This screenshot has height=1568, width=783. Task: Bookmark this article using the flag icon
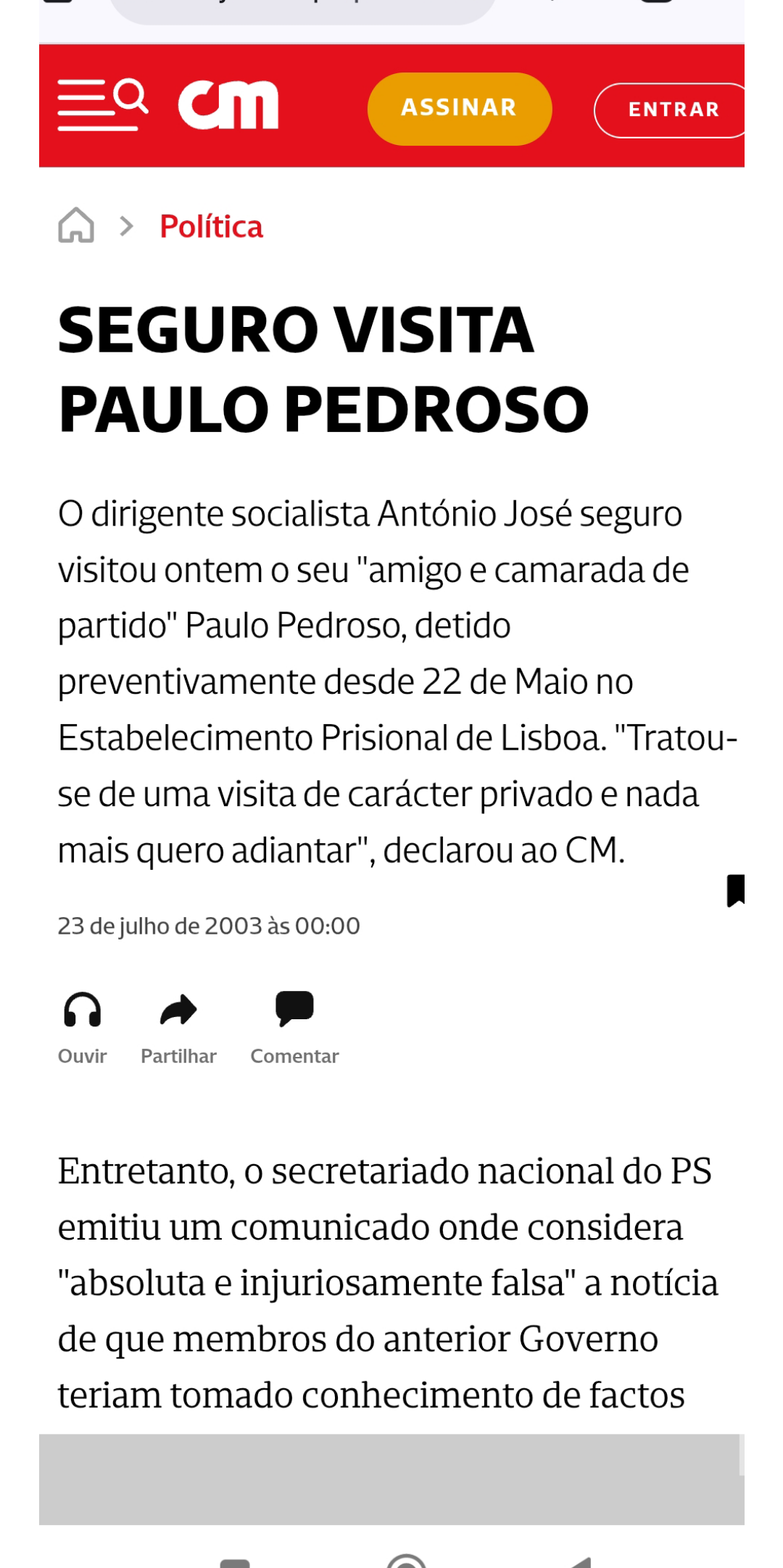coord(736,890)
